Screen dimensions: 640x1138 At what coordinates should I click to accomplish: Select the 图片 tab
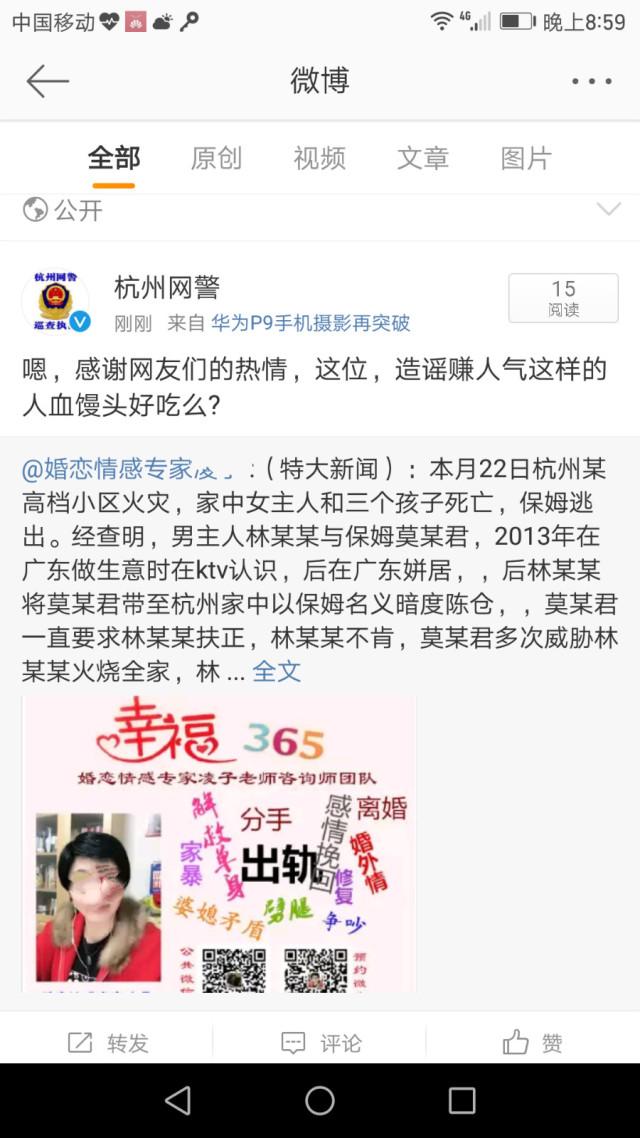[526, 158]
